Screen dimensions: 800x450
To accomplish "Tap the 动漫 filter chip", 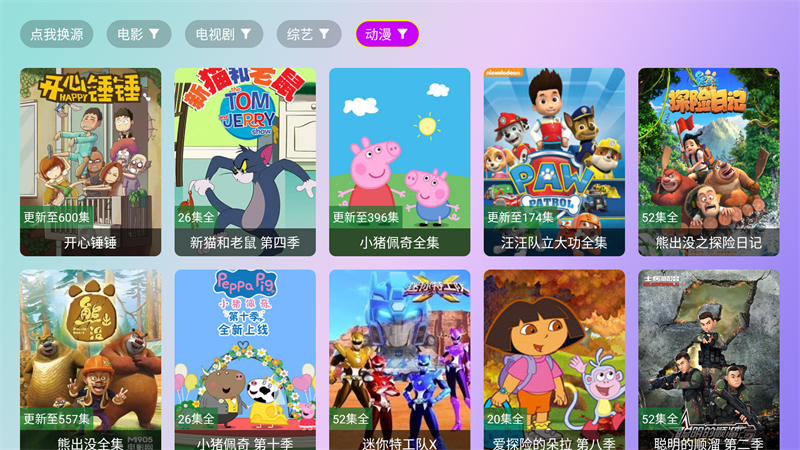I will pyautogui.click(x=387, y=34).
